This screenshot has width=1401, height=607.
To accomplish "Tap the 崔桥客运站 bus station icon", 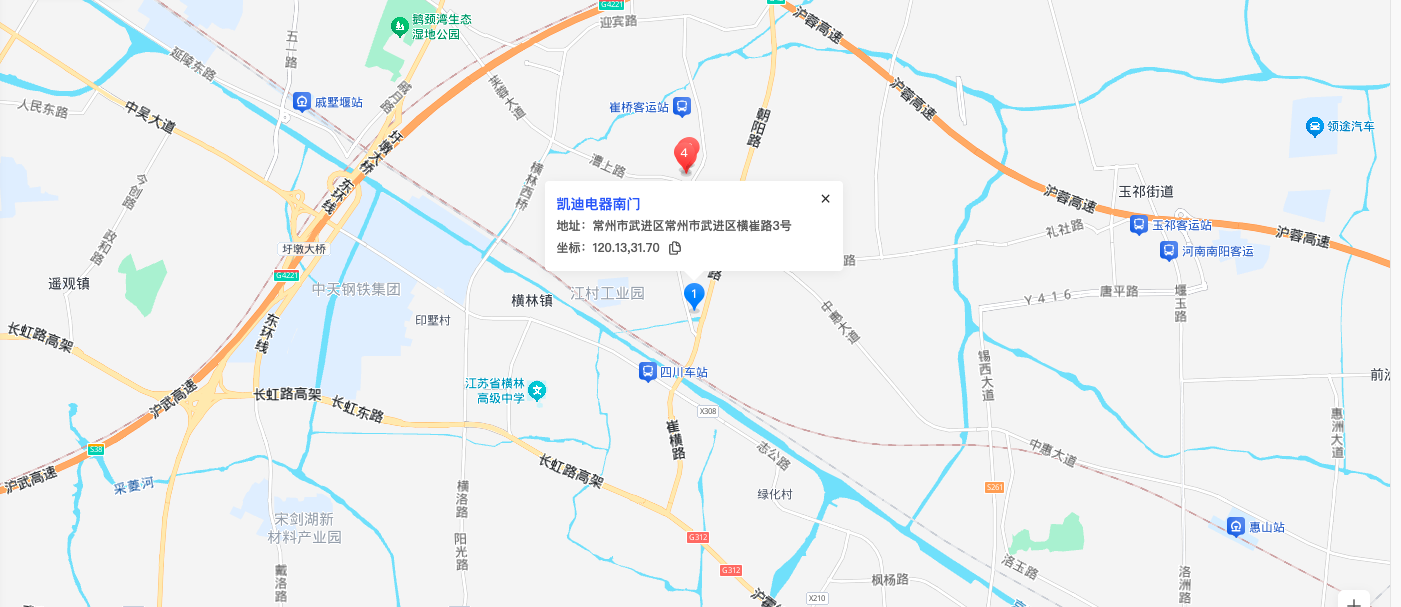I will point(681,106).
